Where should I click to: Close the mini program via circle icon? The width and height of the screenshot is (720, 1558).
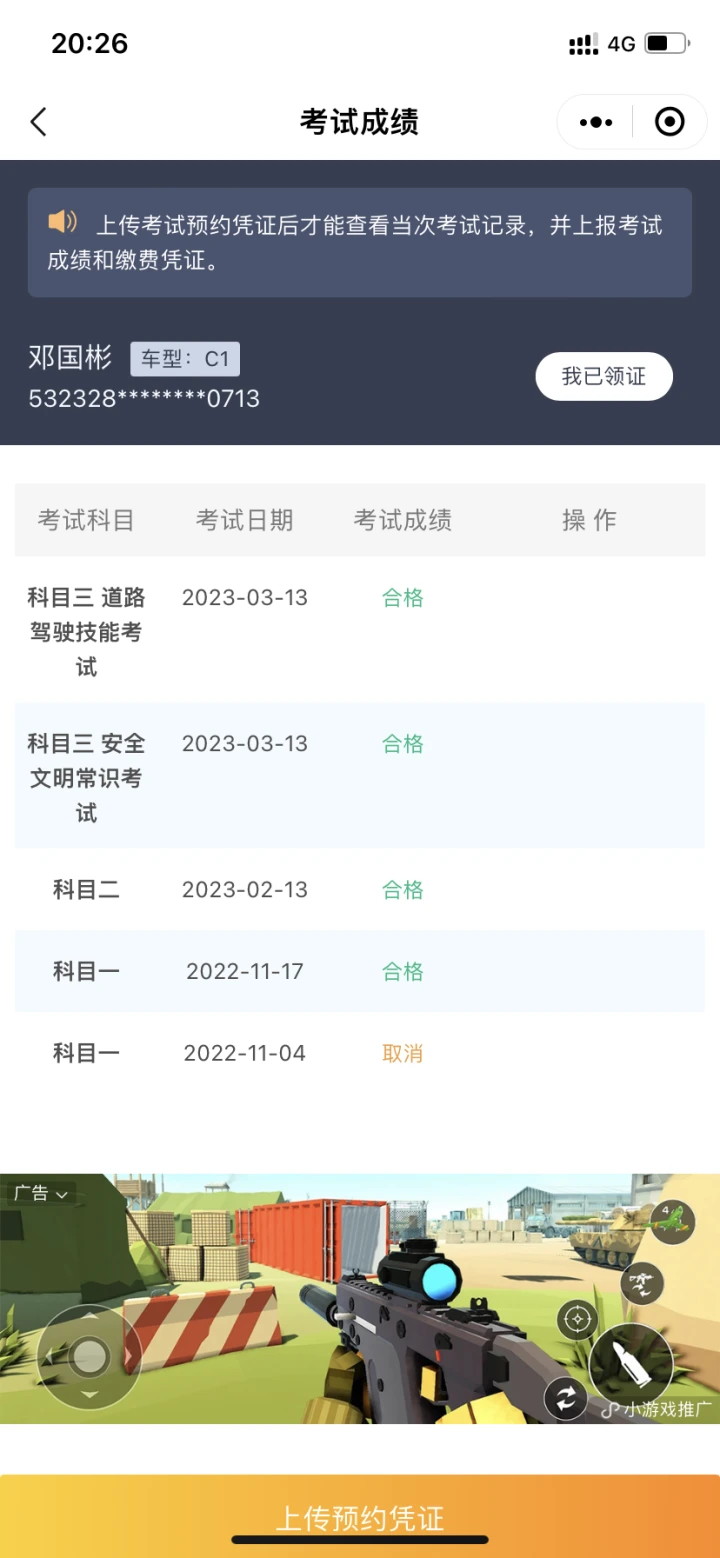click(669, 122)
